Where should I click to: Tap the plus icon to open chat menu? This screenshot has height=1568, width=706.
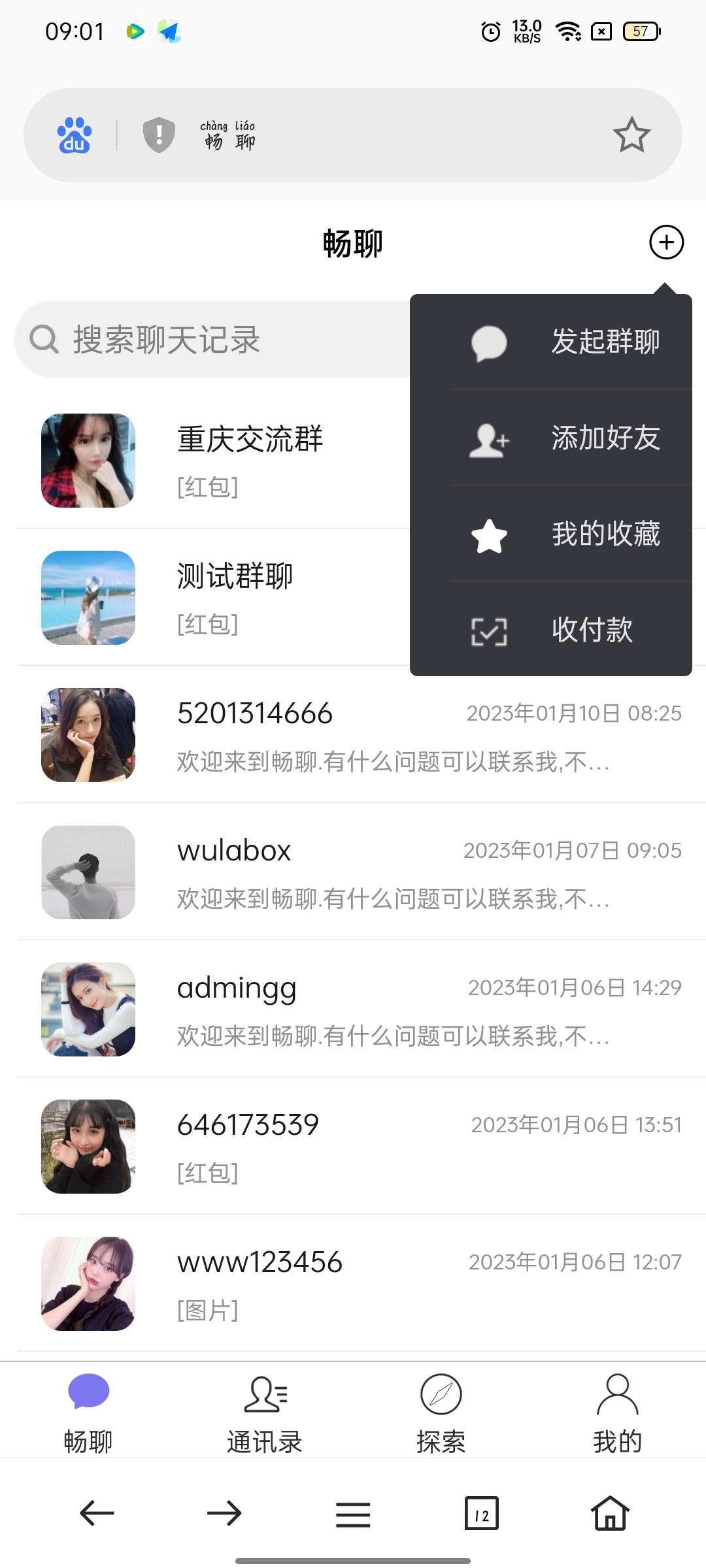coord(667,242)
